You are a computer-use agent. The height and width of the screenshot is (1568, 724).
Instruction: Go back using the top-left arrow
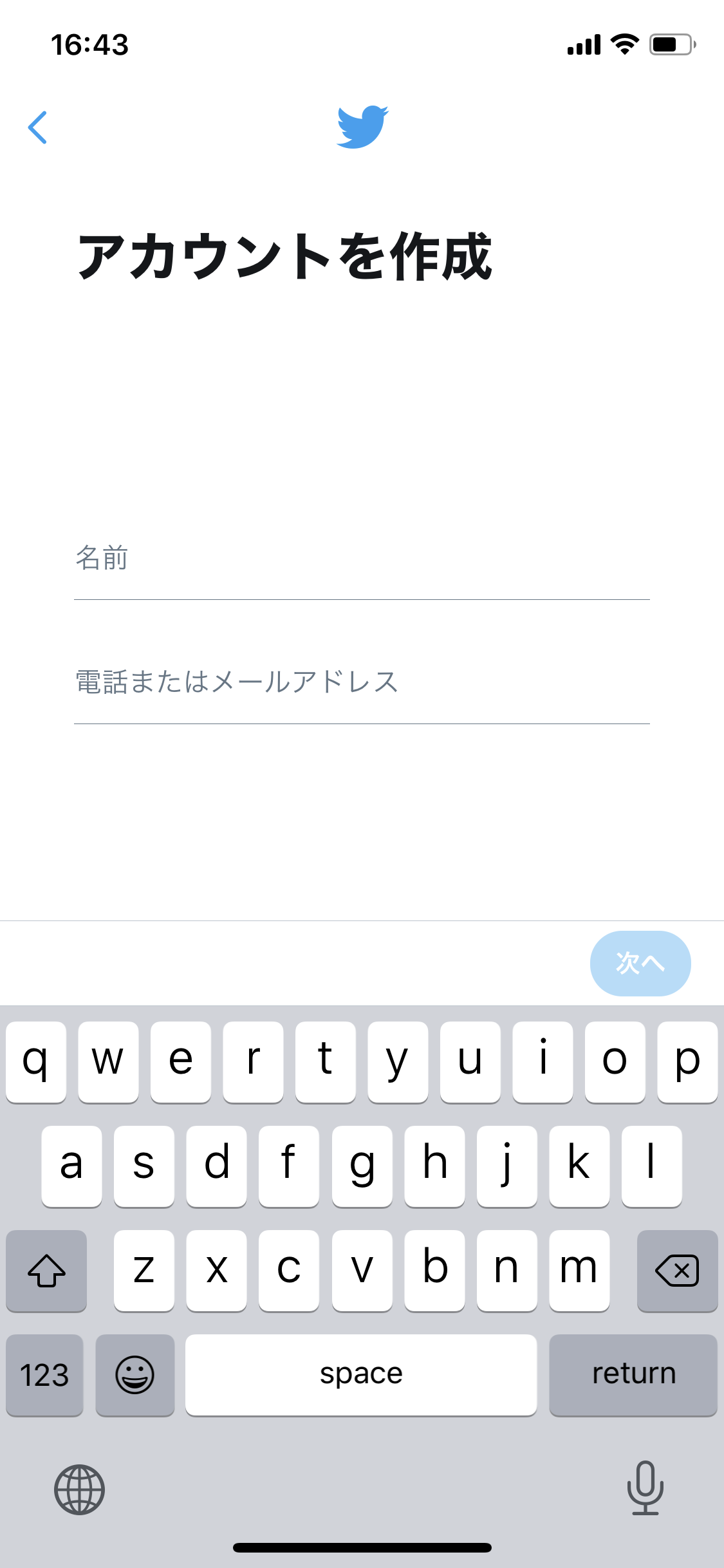pyautogui.click(x=37, y=127)
